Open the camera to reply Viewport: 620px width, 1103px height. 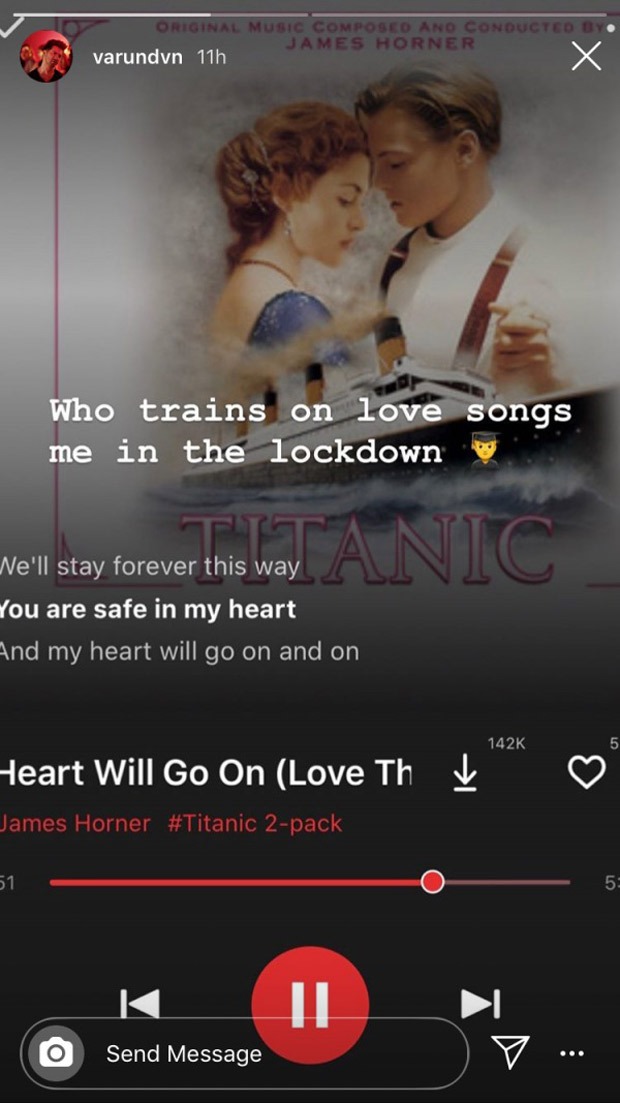click(56, 1053)
